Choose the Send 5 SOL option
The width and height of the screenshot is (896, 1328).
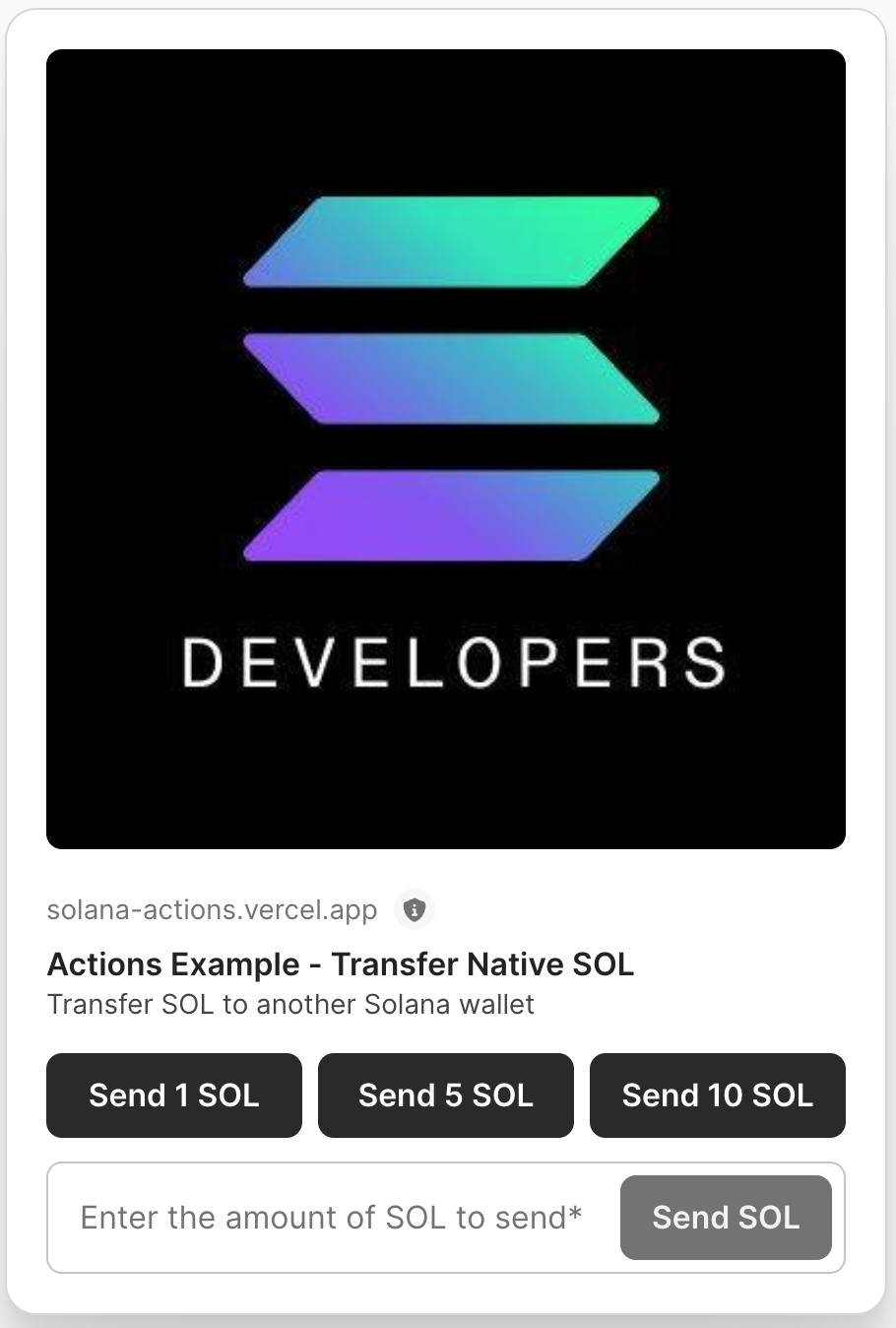446,1096
